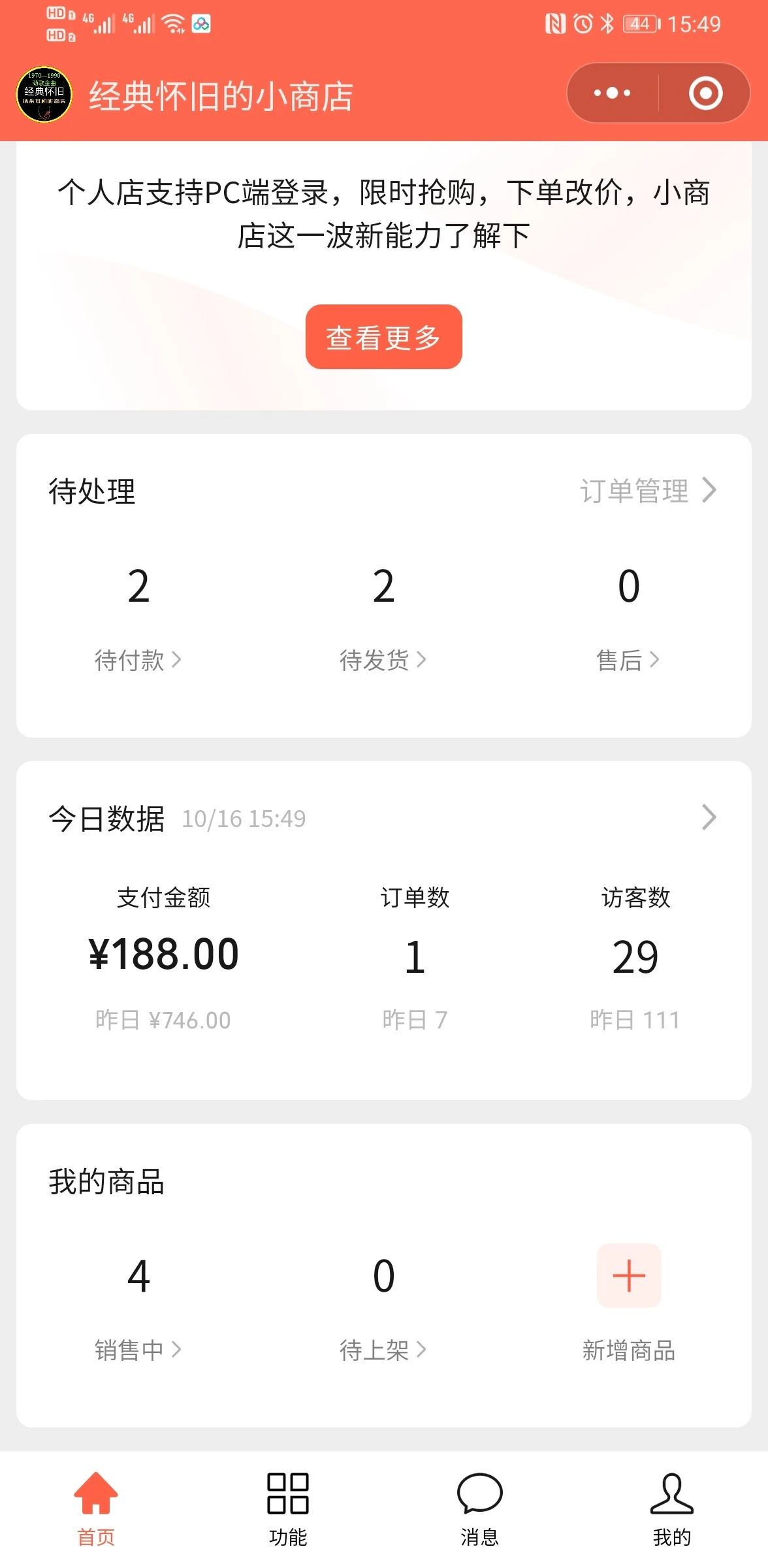Screen dimensions: 768x1568
Task: Switch to the 我的 tab
Action: point(672,1509)
